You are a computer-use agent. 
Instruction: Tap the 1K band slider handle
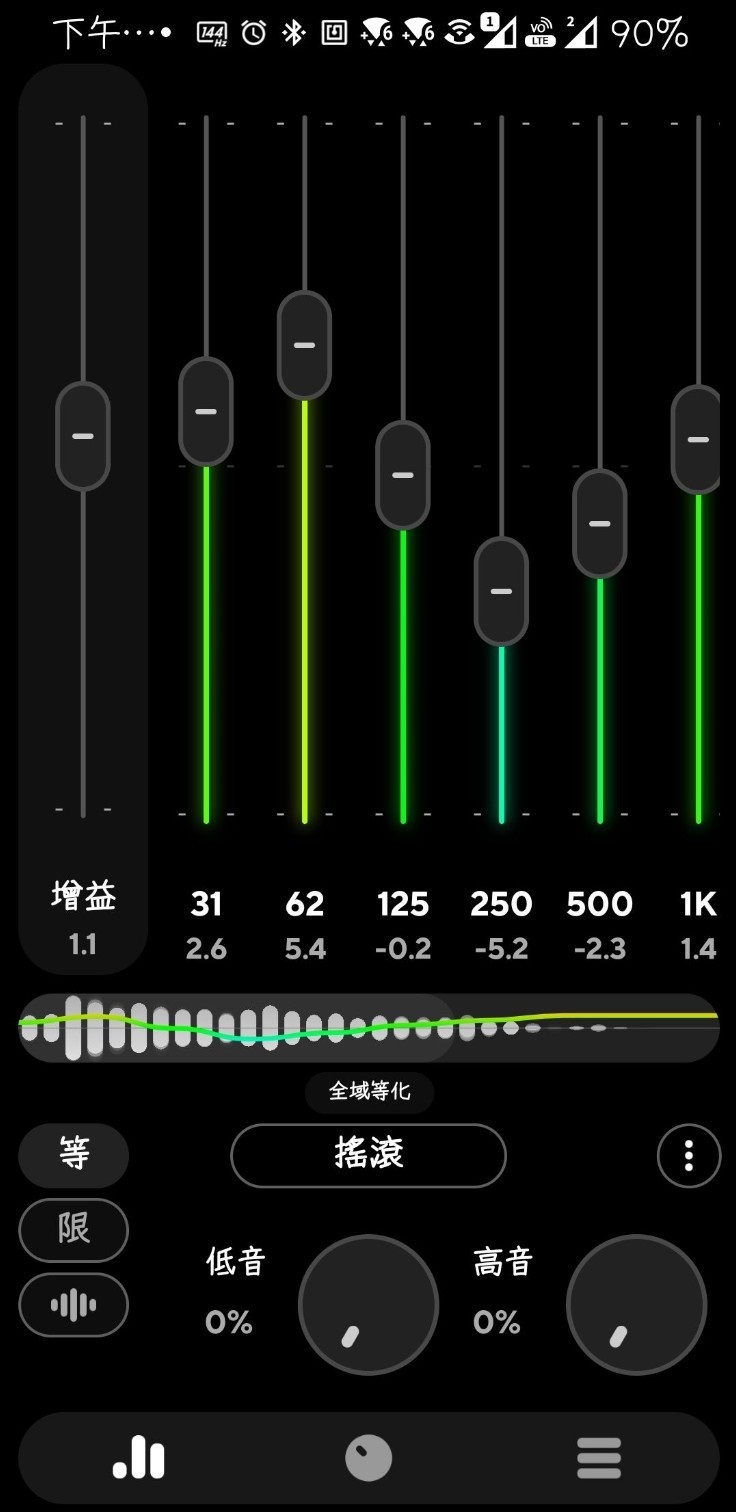tap(697, 440)
